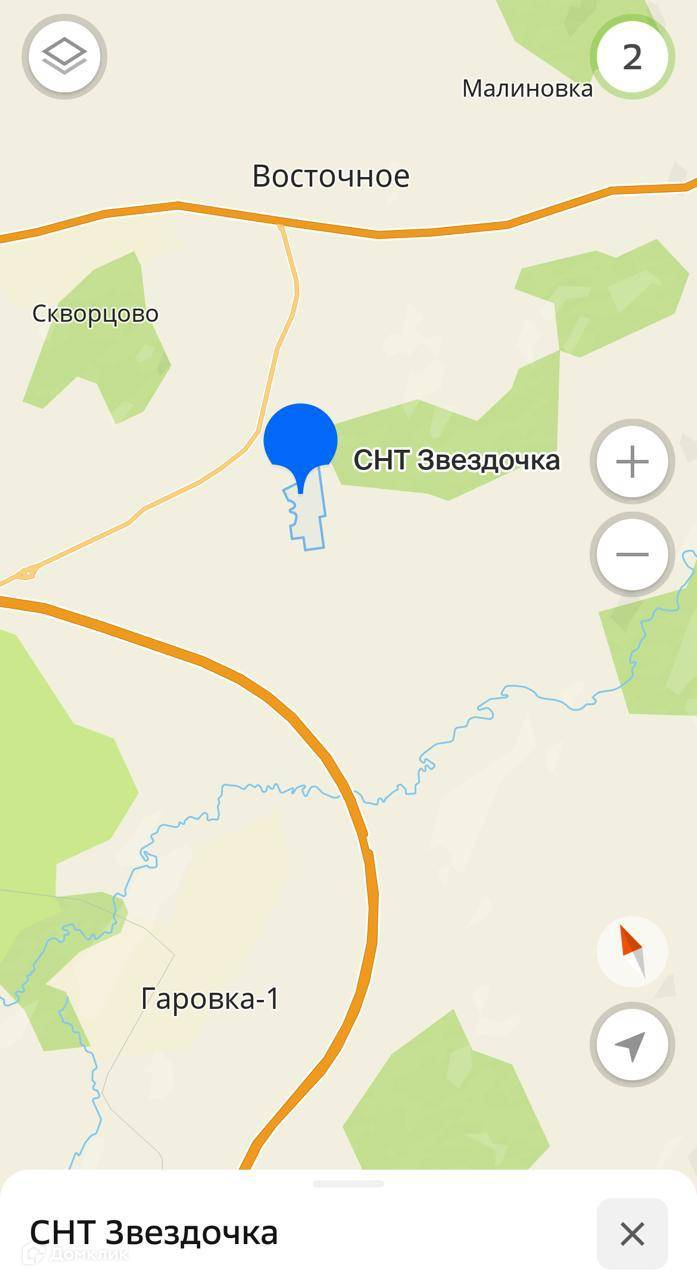Screen dimensions: 697x1280
Task: Zoom in on the map
Action: [632, 462]
